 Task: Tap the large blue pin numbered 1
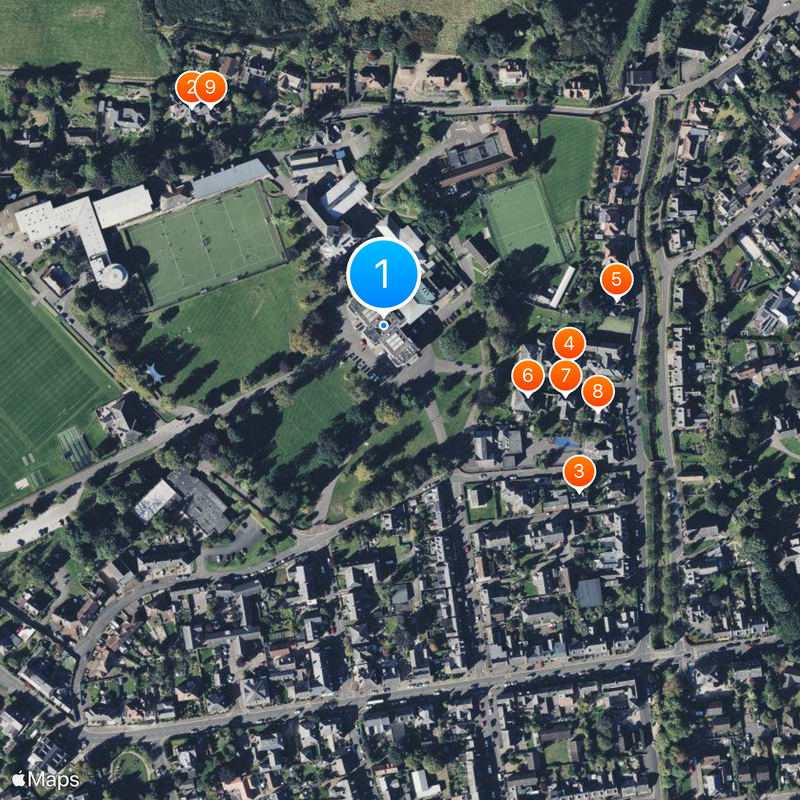pos(383,273)
